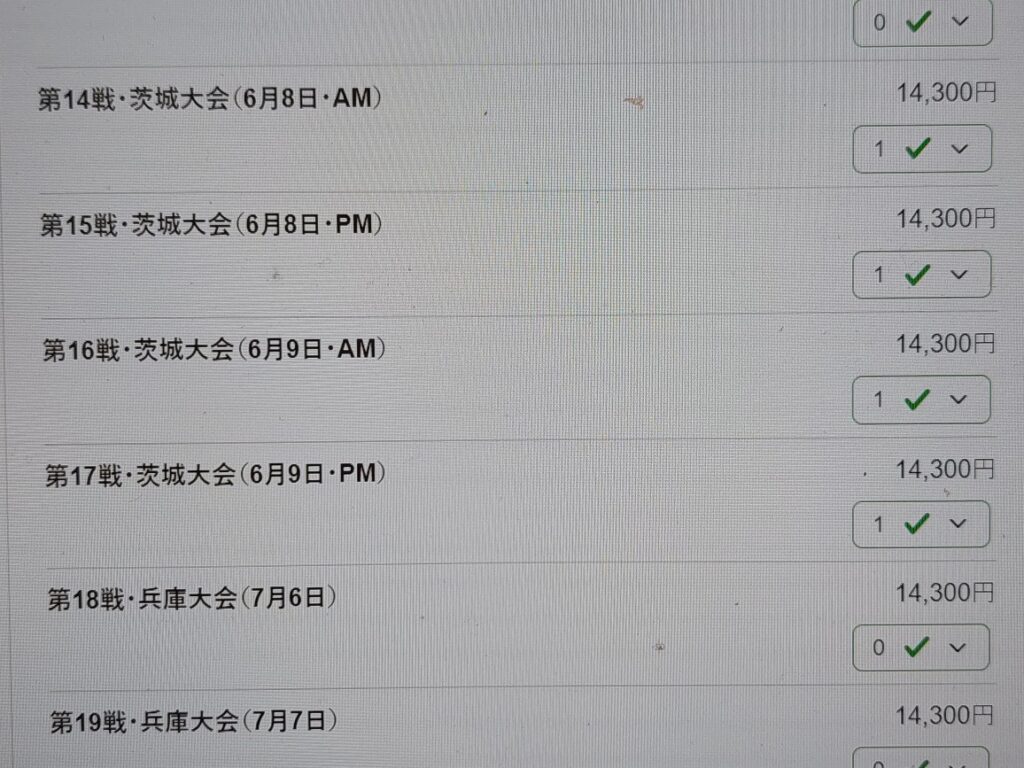Open quantity dropdown for 第18戦 兵庫大会 7月6日

921,648
